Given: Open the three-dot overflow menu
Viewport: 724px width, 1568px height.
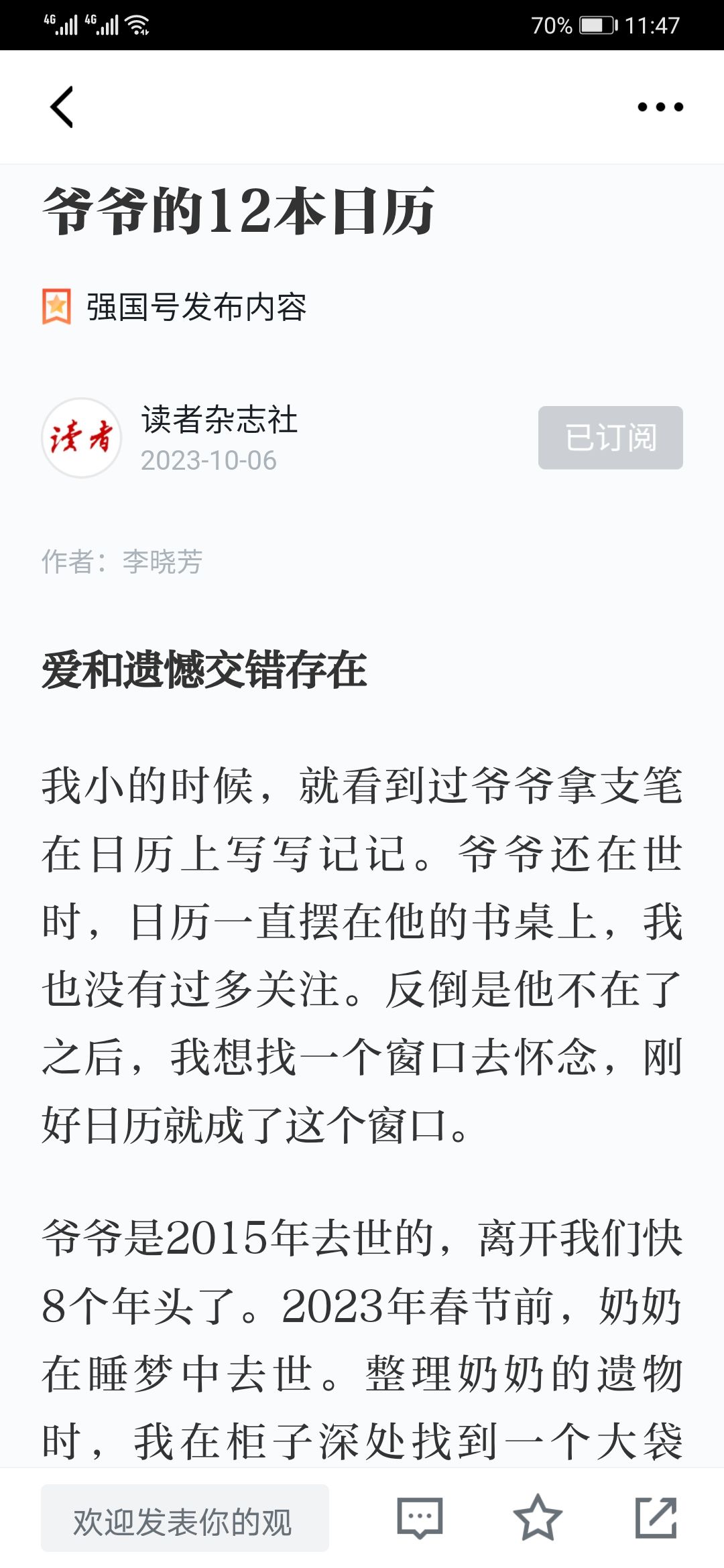Looking at the screenshot, I should (x=660, y=107).
